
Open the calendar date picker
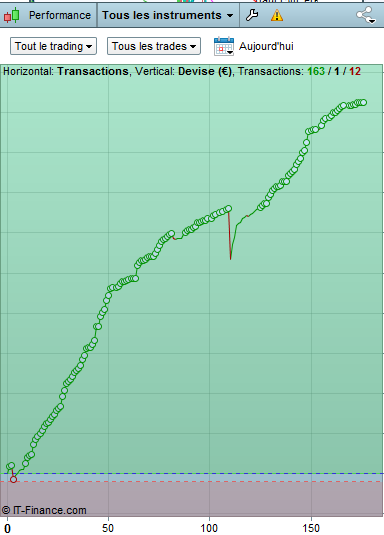[224, 46]
